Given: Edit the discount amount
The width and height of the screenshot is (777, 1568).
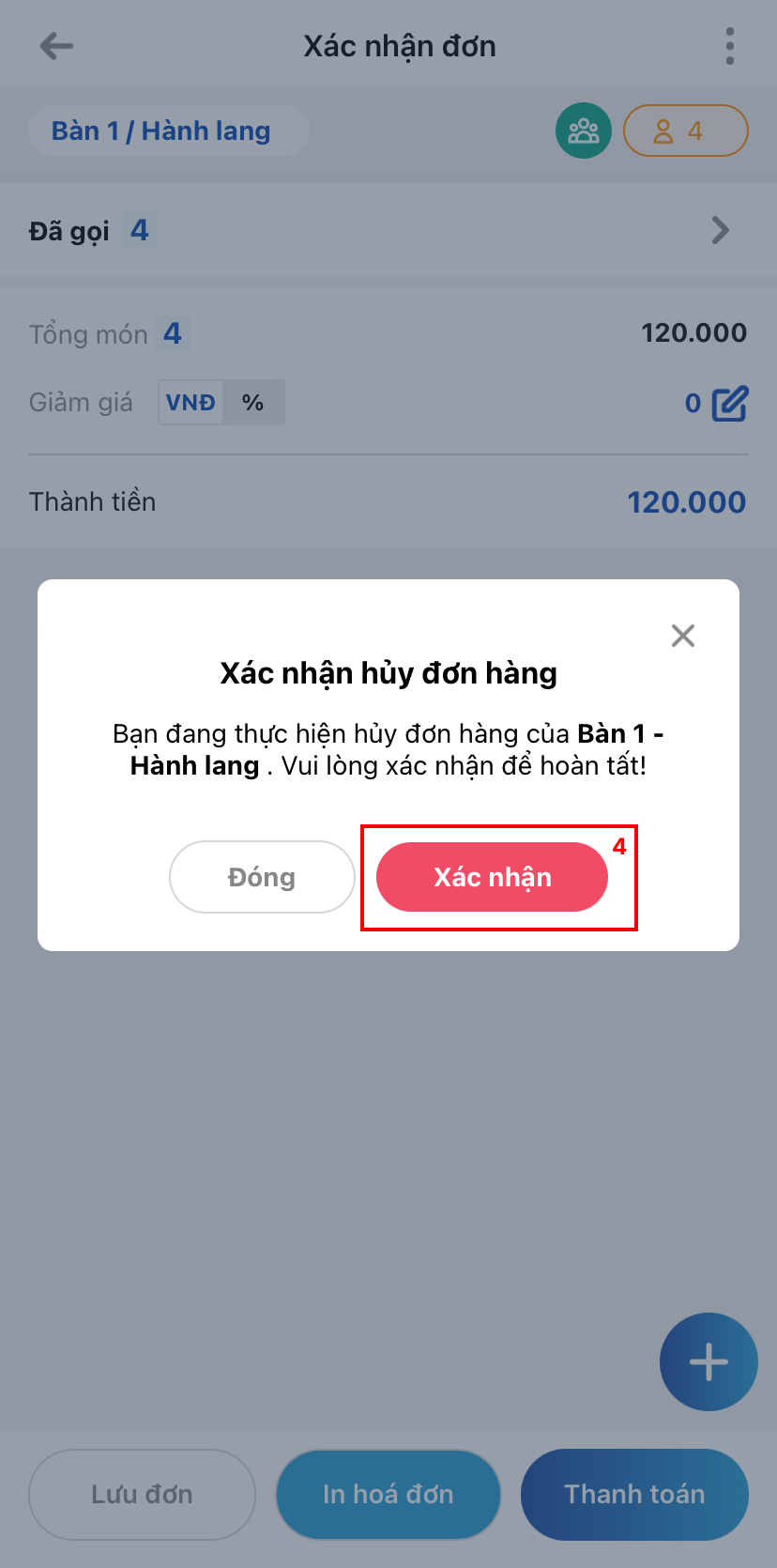Looking at the screenshot, I should (x=729, y=404).
